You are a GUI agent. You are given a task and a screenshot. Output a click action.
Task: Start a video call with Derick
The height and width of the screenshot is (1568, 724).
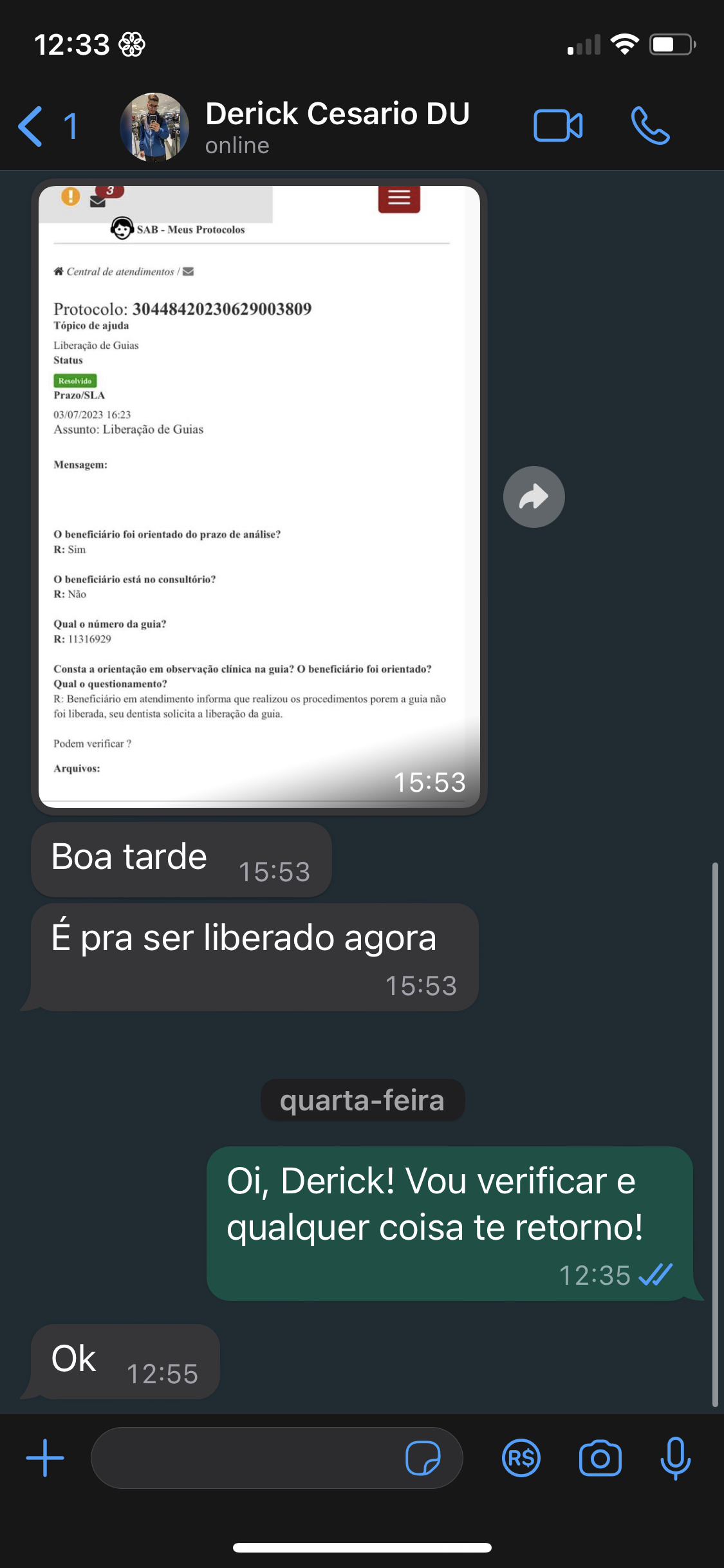click(557, 126)
